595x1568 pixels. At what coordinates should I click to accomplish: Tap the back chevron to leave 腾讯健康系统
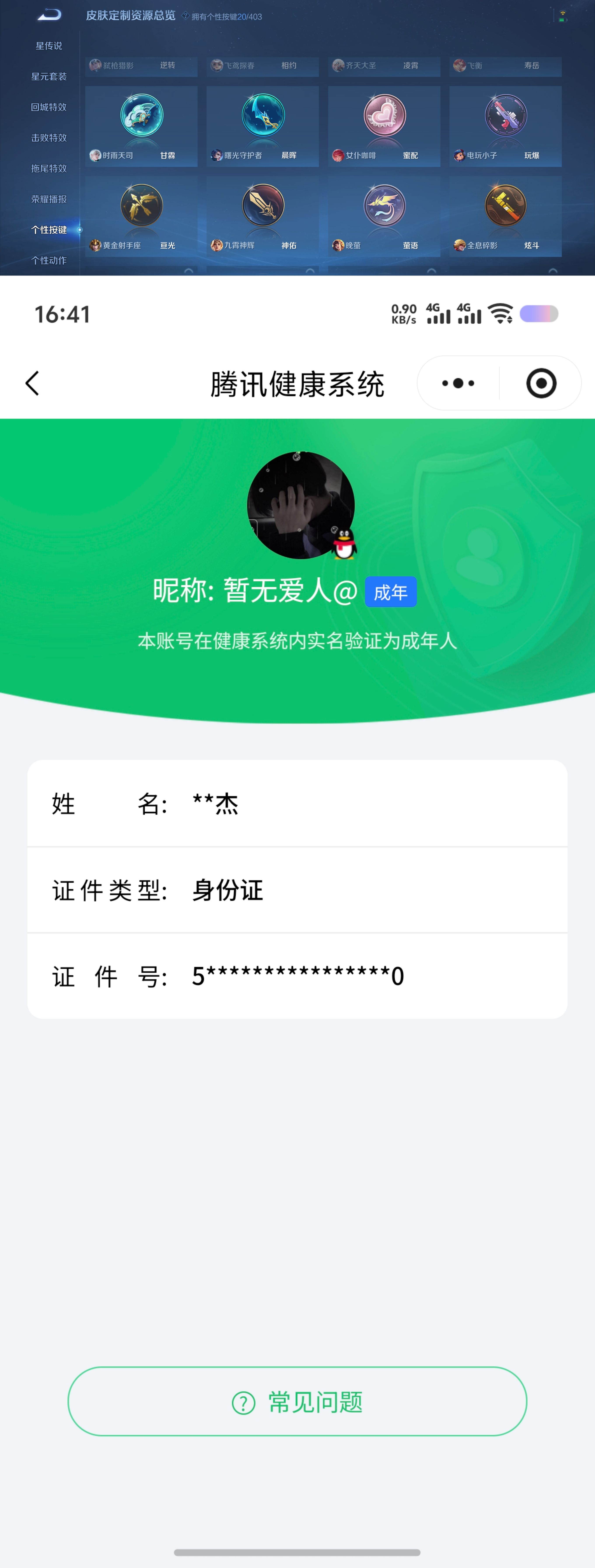(32, 383)
